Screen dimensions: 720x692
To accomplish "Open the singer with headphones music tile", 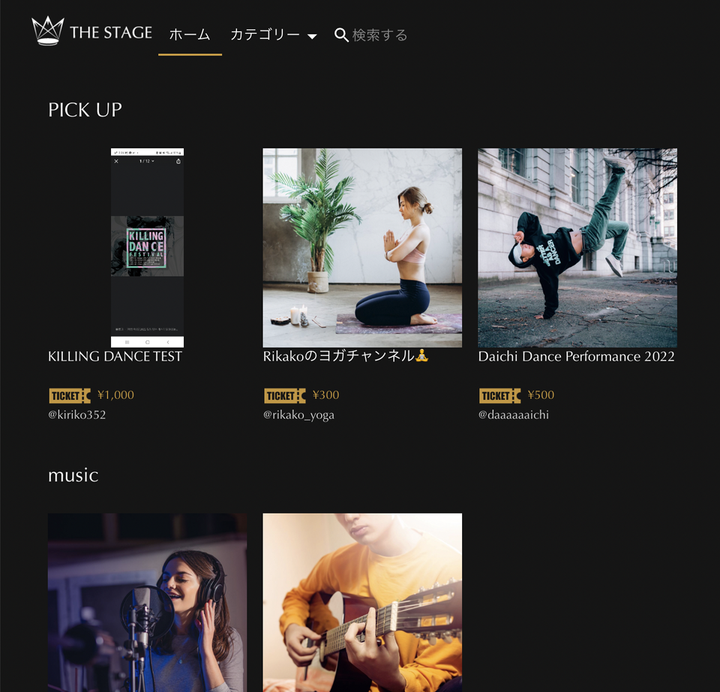I will (x=147, y=602).
